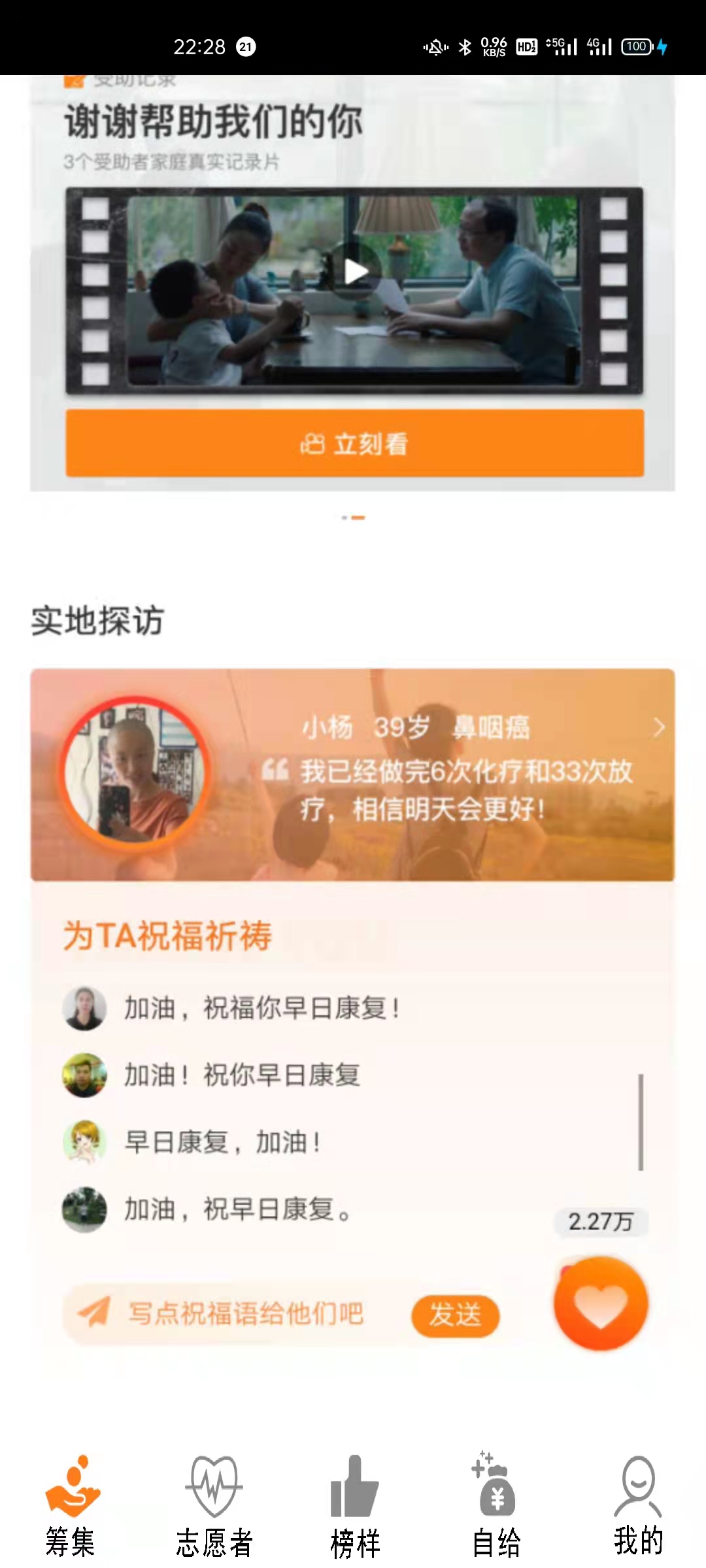The width and height of the screenshot is (706, 1568).
Task: Go to the 我的 profile tab
Action: (638, 1506)
